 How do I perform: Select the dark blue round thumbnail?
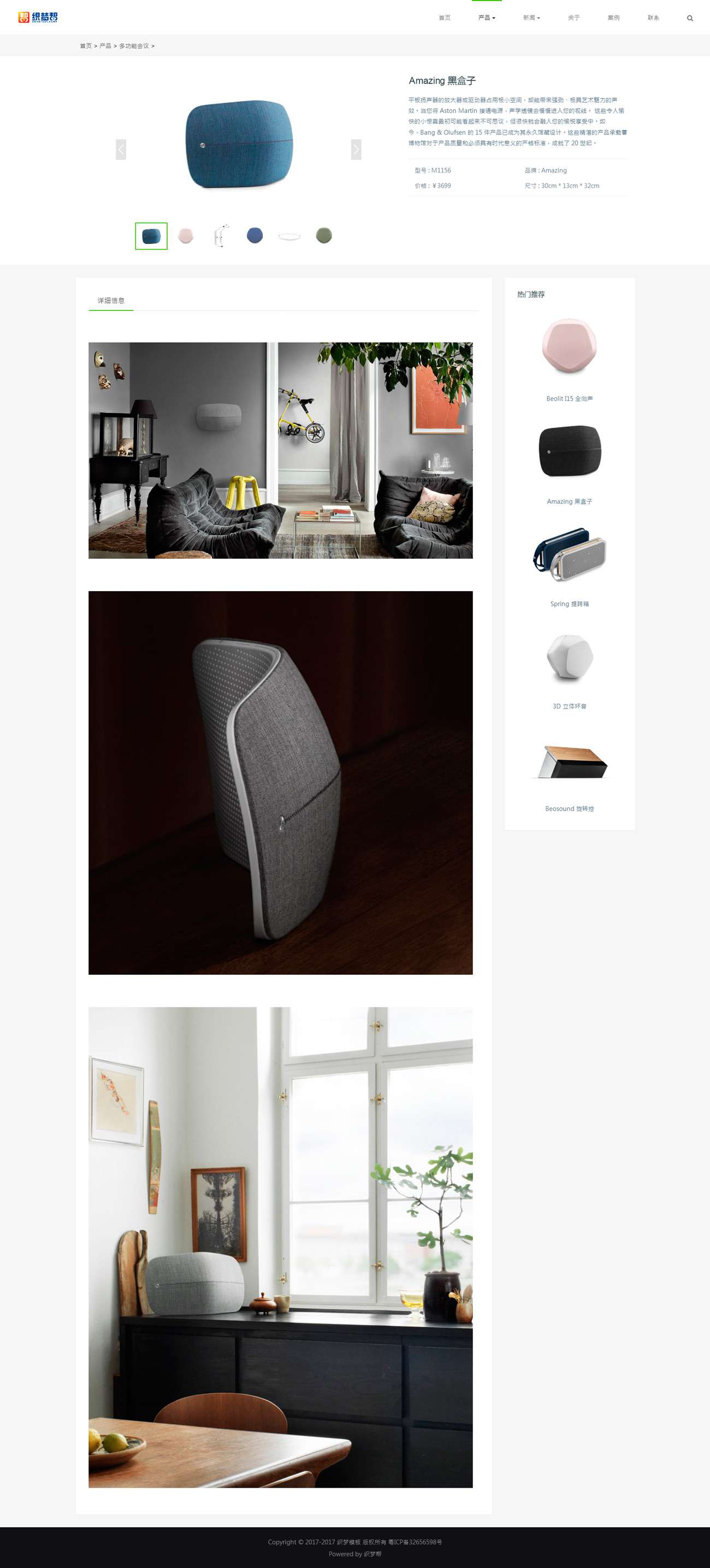(255, 236)
